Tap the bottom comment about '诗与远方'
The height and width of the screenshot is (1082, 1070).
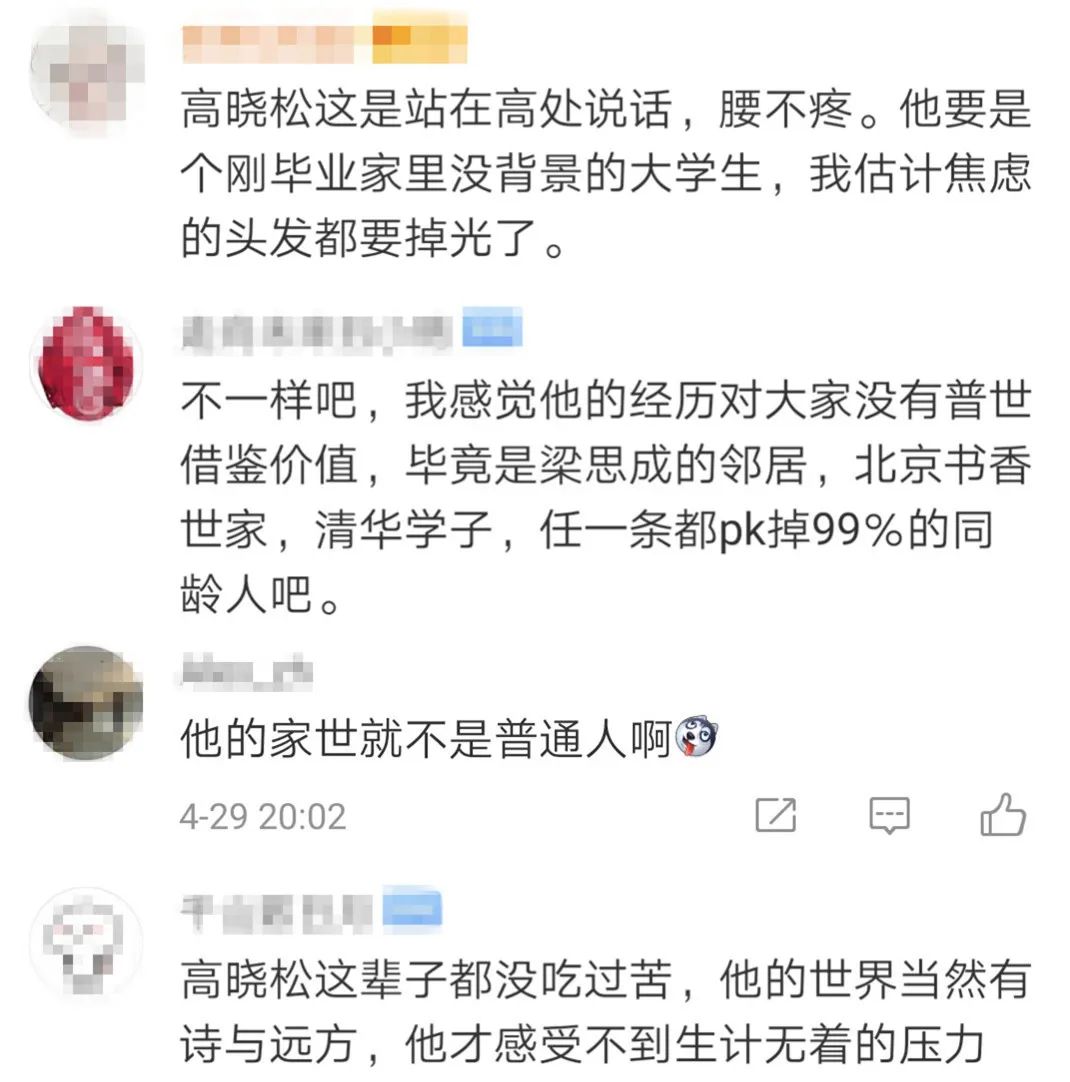point(600,1010)
